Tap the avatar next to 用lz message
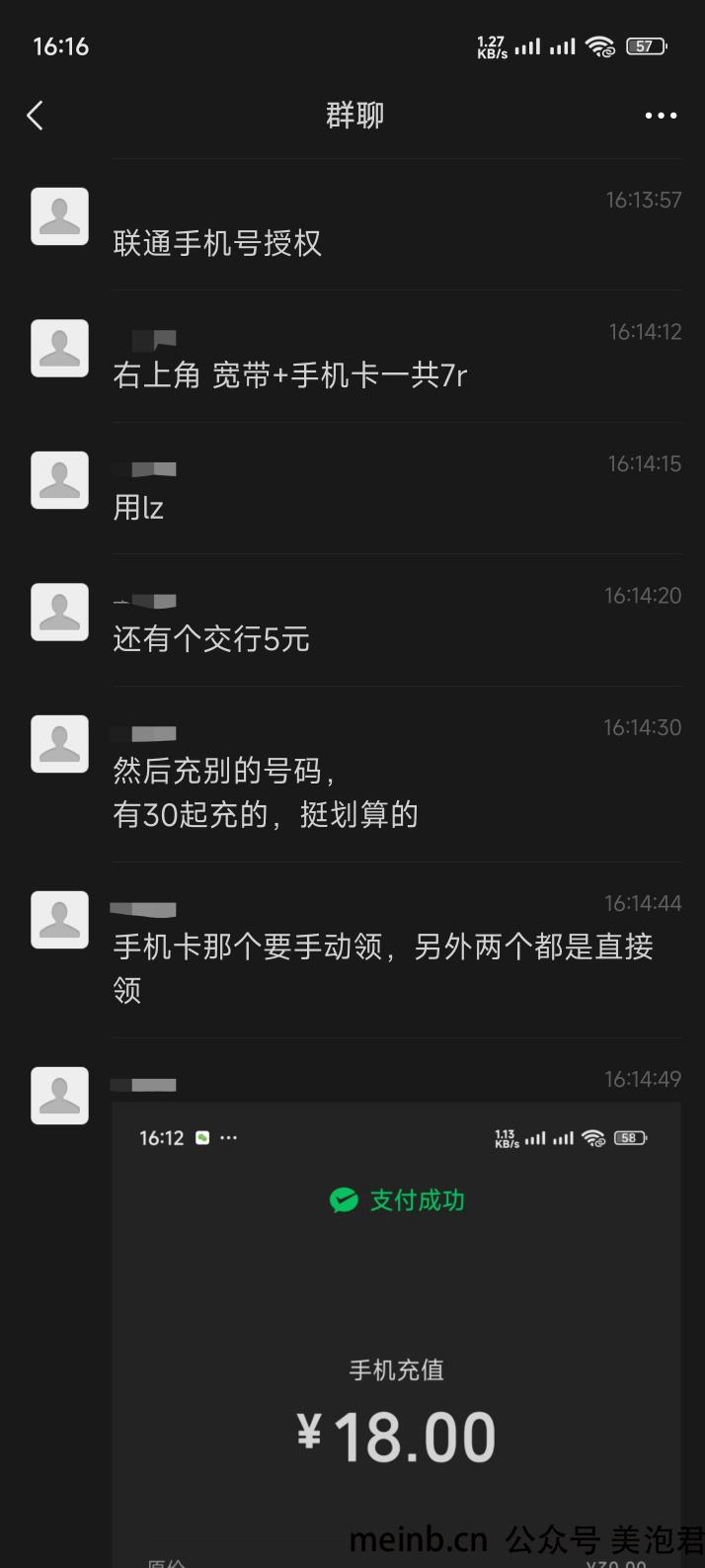Viewport: 705px width, 1568px height. pyautogui.click(x=59, y=480)
